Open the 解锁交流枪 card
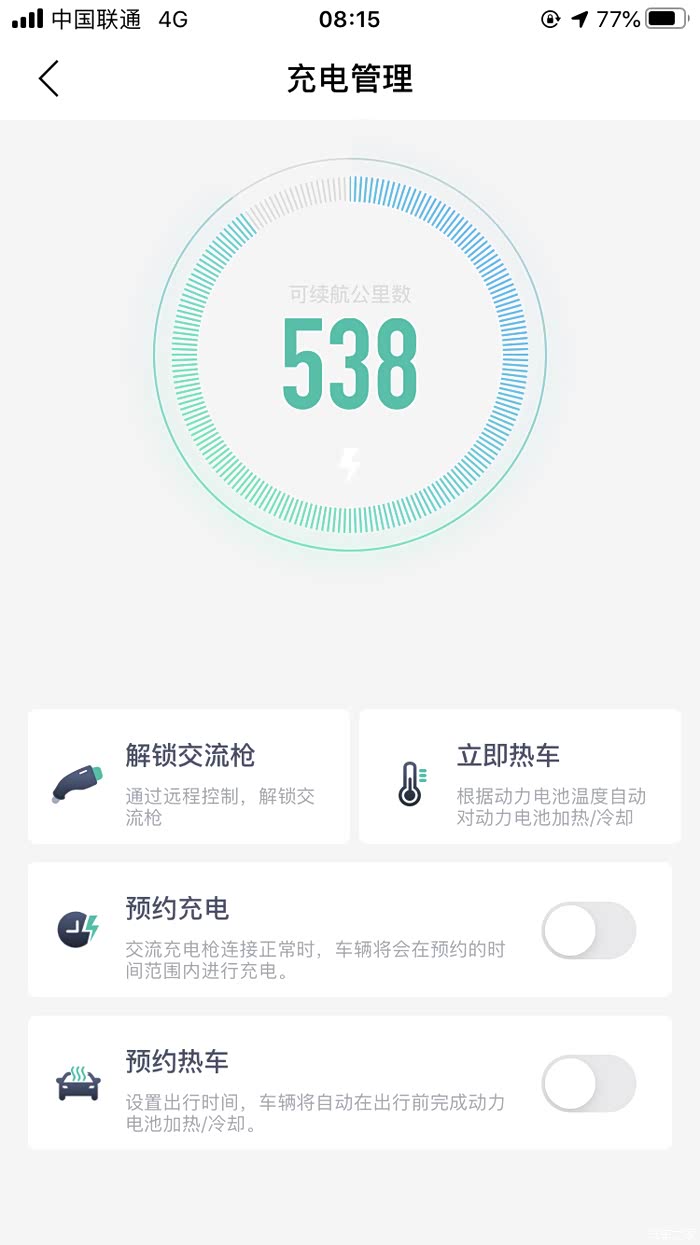Image resolution: width=700 pixels, height=1245 pixels. (189, 777)
